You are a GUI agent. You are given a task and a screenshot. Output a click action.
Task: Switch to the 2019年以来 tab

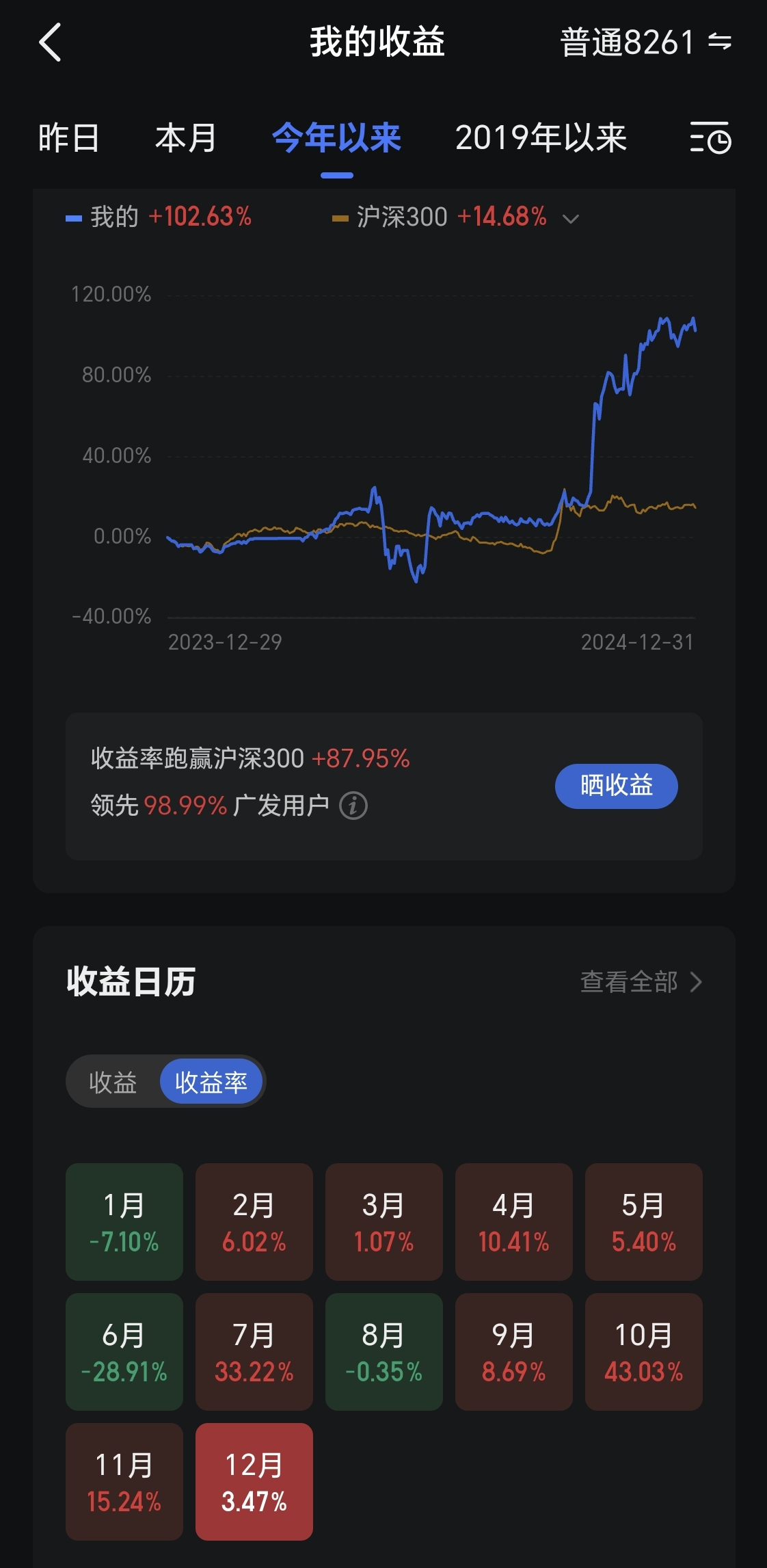(x=541, y=138)
